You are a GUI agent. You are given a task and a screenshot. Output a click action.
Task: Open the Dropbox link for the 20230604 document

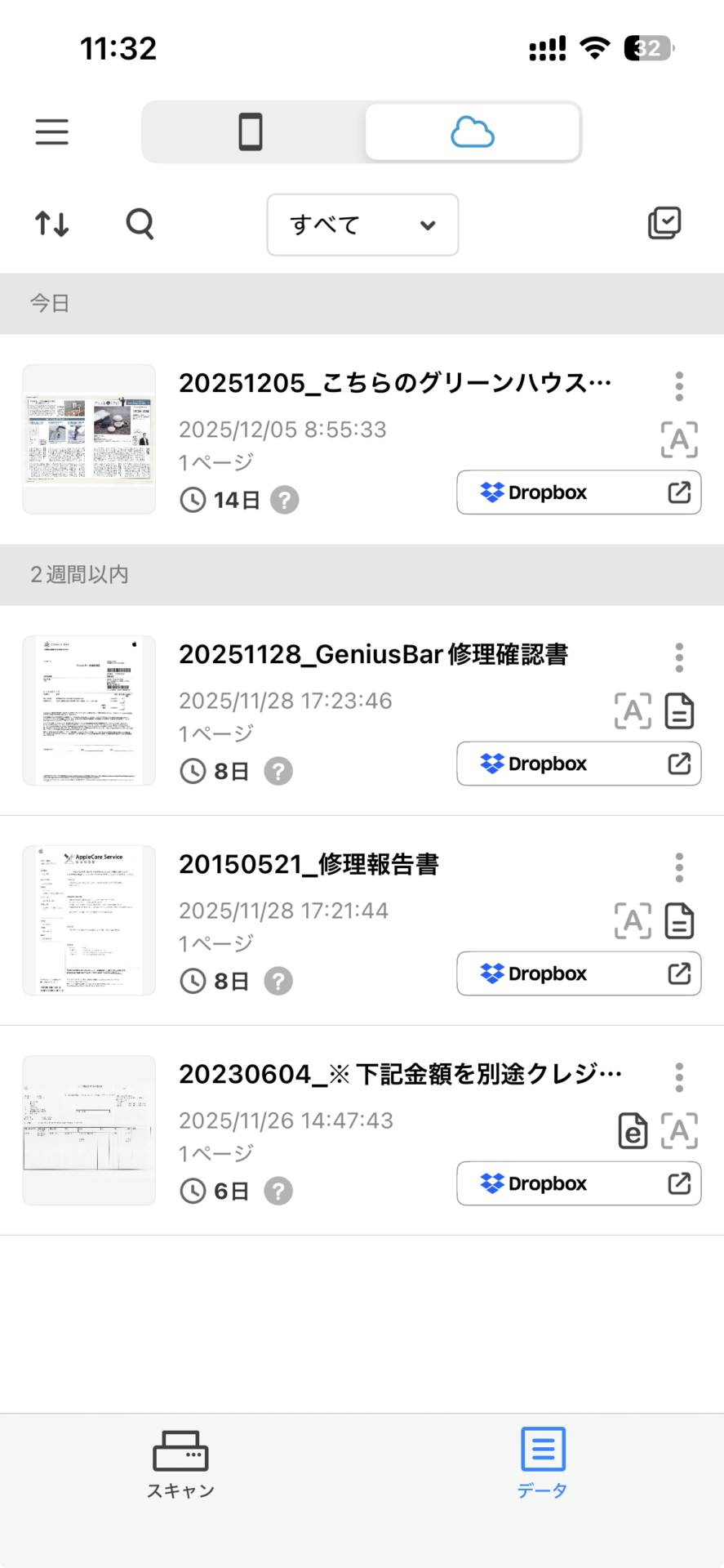point(579,1183)
